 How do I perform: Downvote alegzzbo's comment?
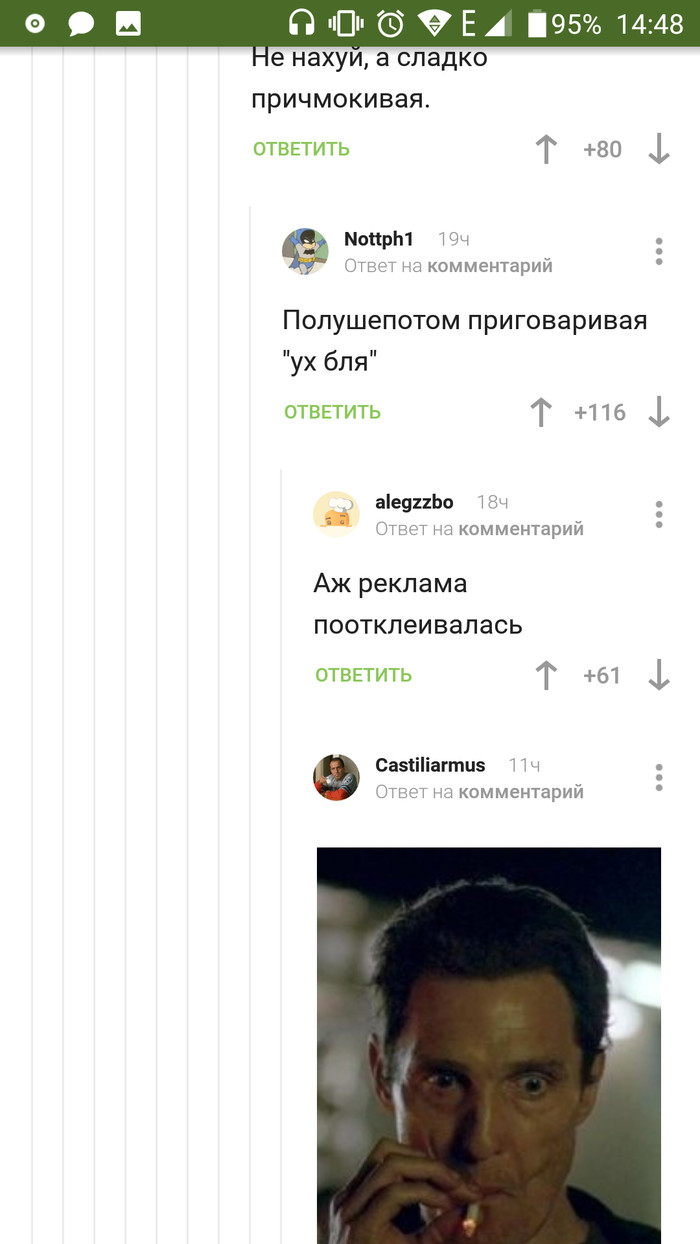(x=658, y=676)
